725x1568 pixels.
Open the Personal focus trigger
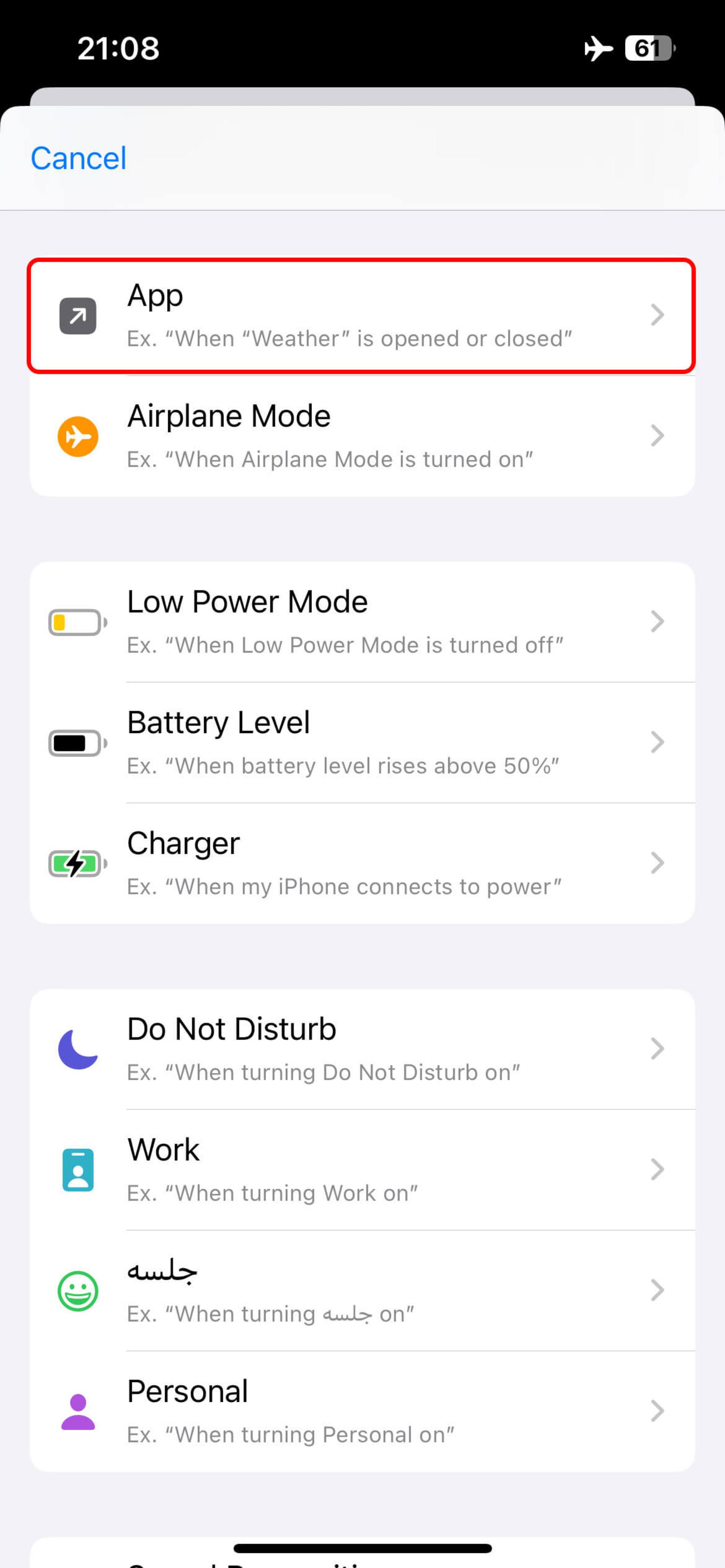coord(362,1411)
